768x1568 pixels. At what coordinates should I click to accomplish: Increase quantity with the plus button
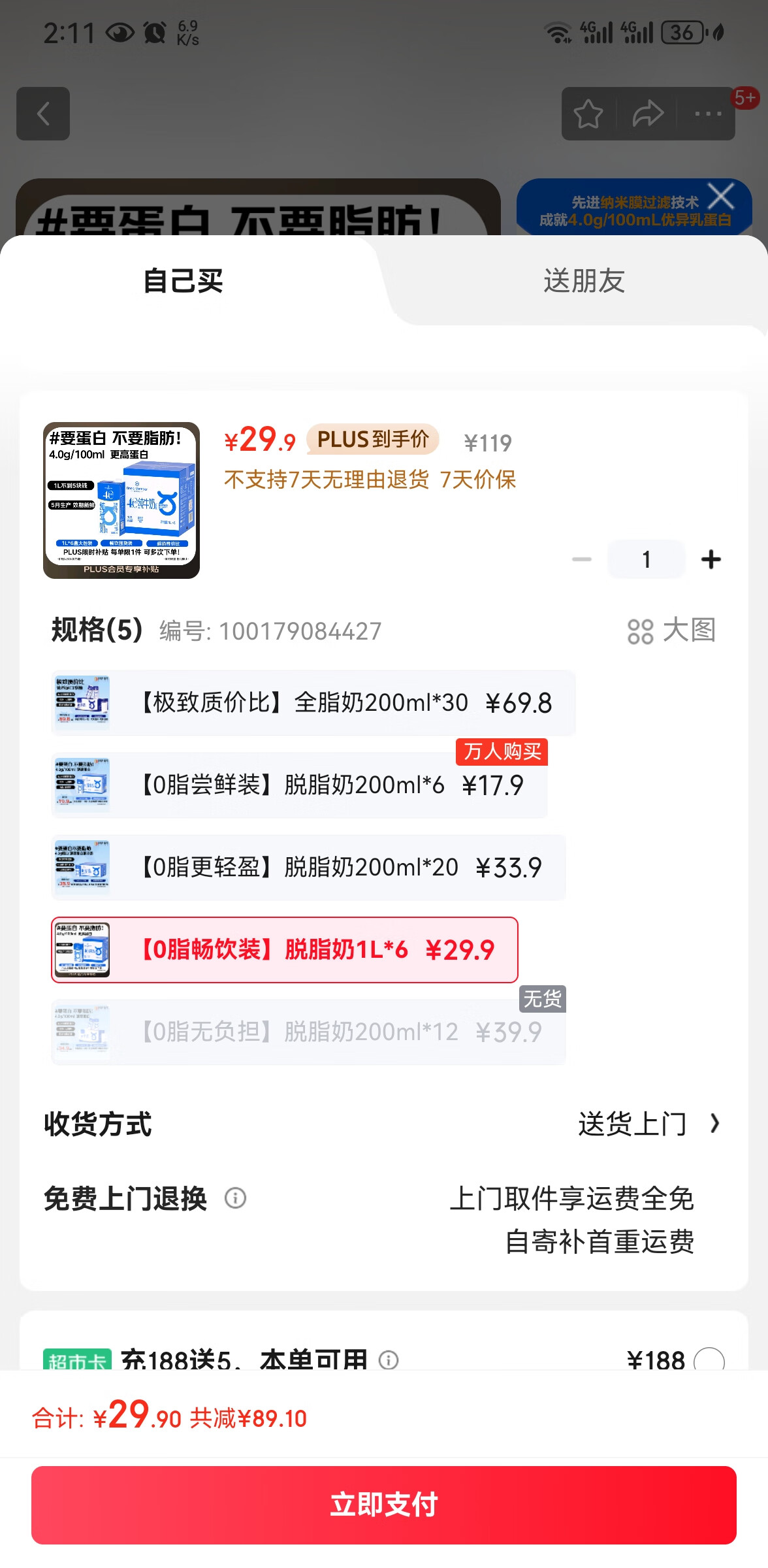click(711, 559)
